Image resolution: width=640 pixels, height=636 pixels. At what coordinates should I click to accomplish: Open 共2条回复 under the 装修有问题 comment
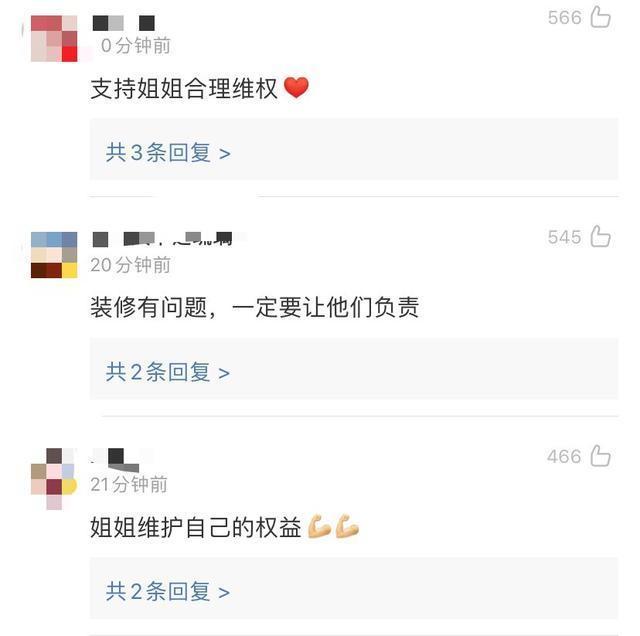(x=168, y=373)
